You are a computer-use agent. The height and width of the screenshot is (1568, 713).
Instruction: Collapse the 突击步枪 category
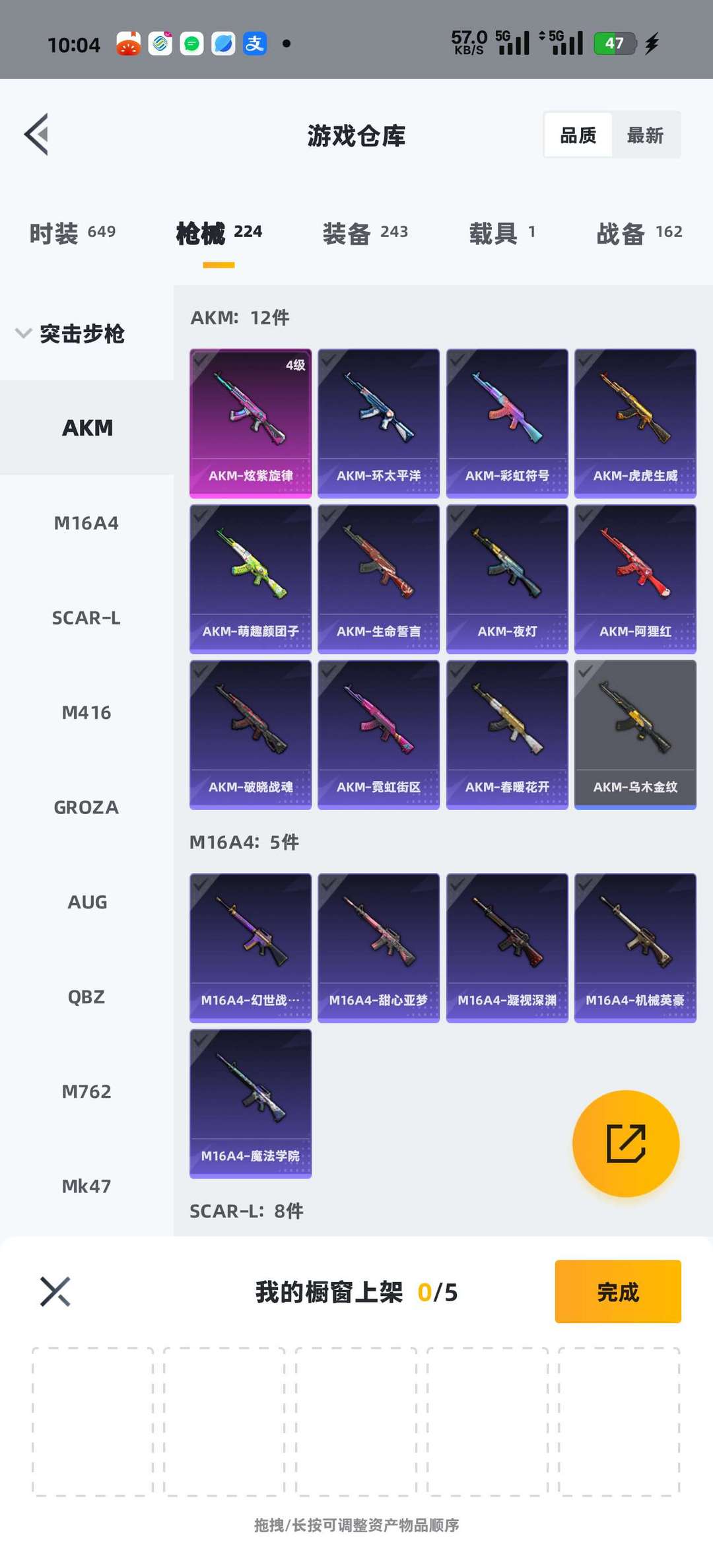pyautogui.click(x=70, y=333)
